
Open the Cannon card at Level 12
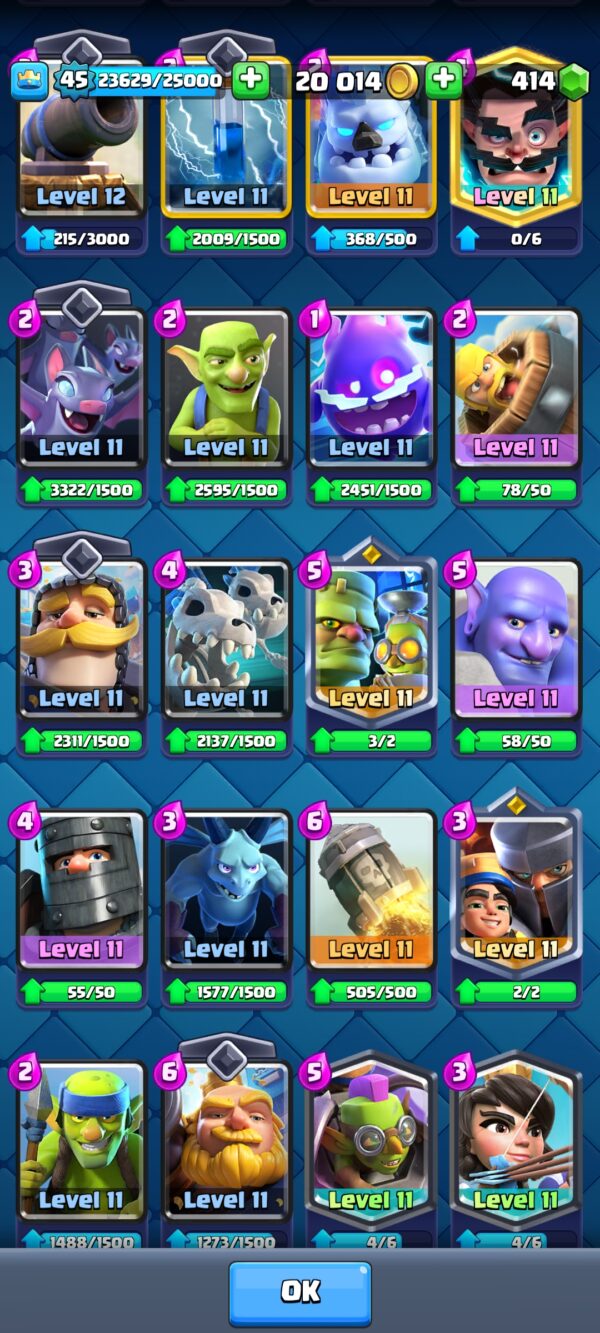[81, 150]
